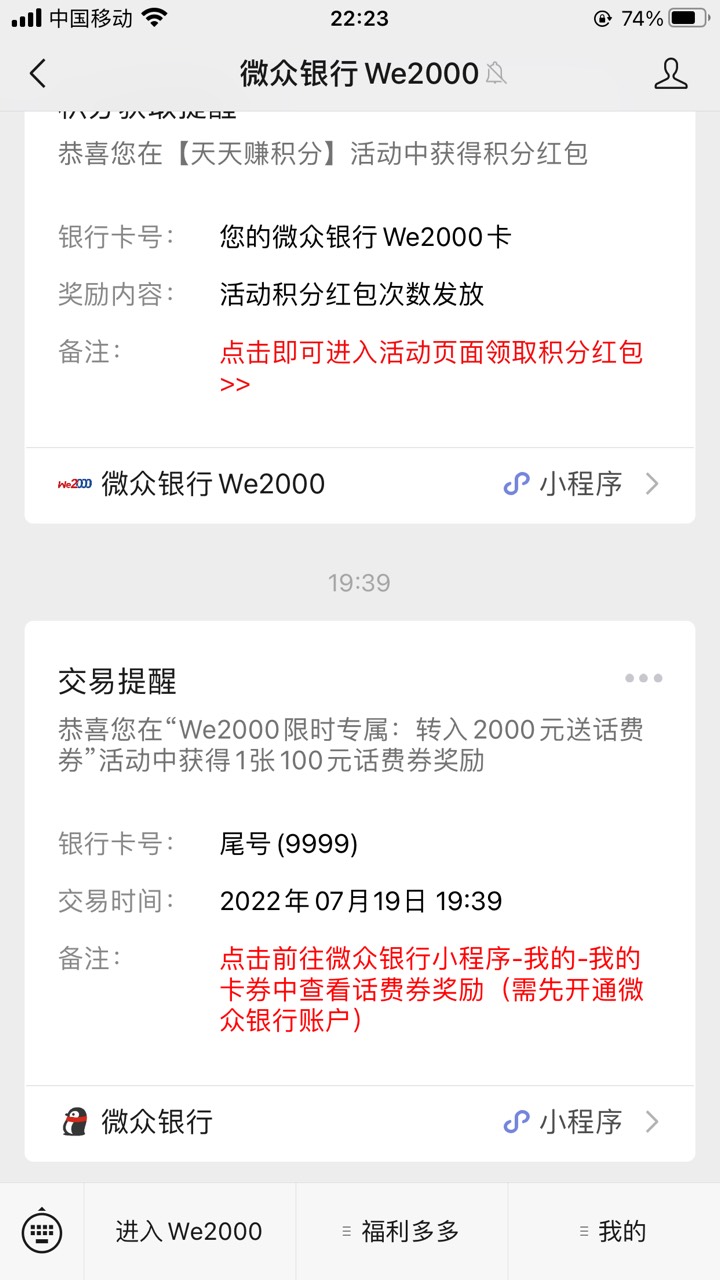Open the three-dot menu on 交易提醒
This screenshot has width=720, height=1280.
click(x=643, y=678)
